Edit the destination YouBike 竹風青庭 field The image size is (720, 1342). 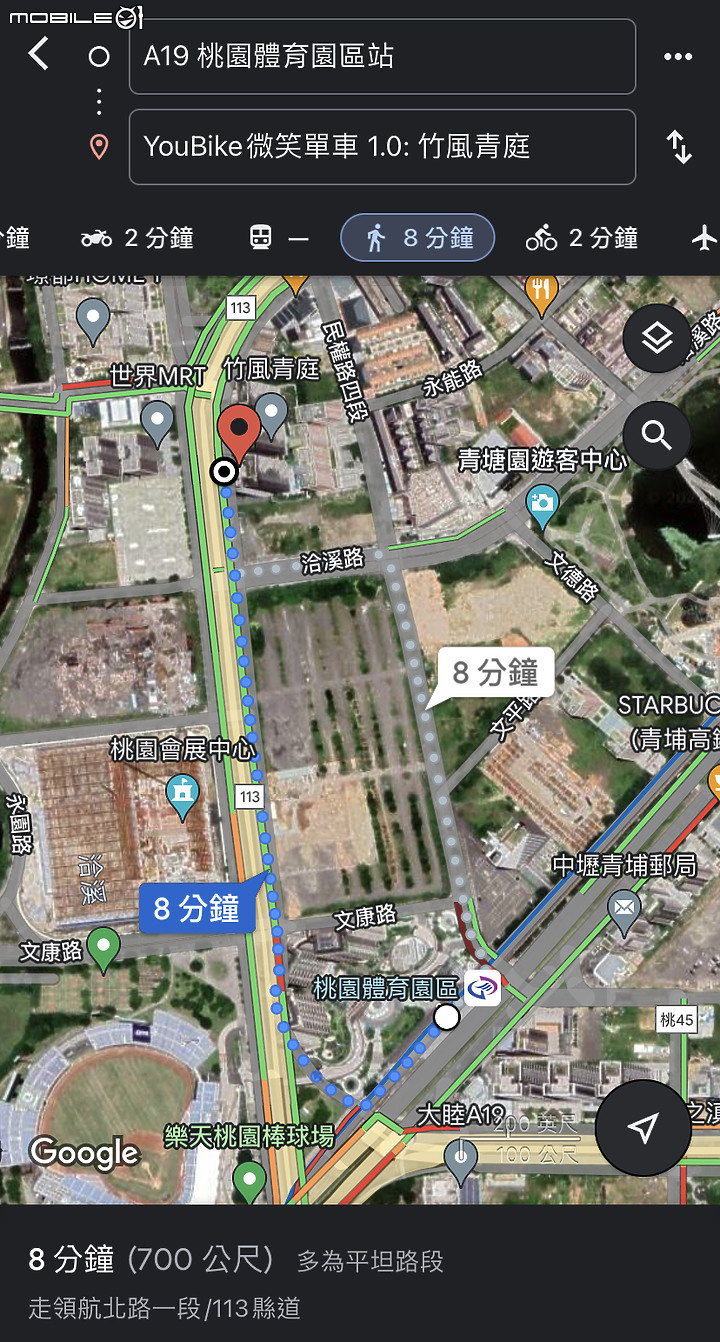pyautogui.click(x=382, y=147)
